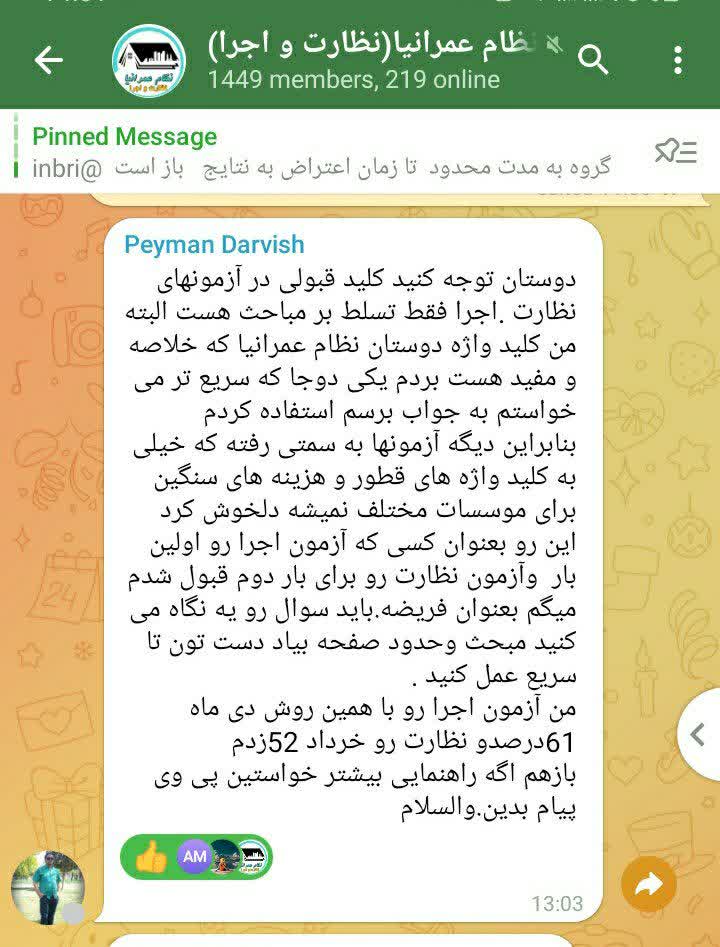Screen dimensions: 720x947
Task: Search within this group chat
Action: pyautogui.click(x=593, y=60)
